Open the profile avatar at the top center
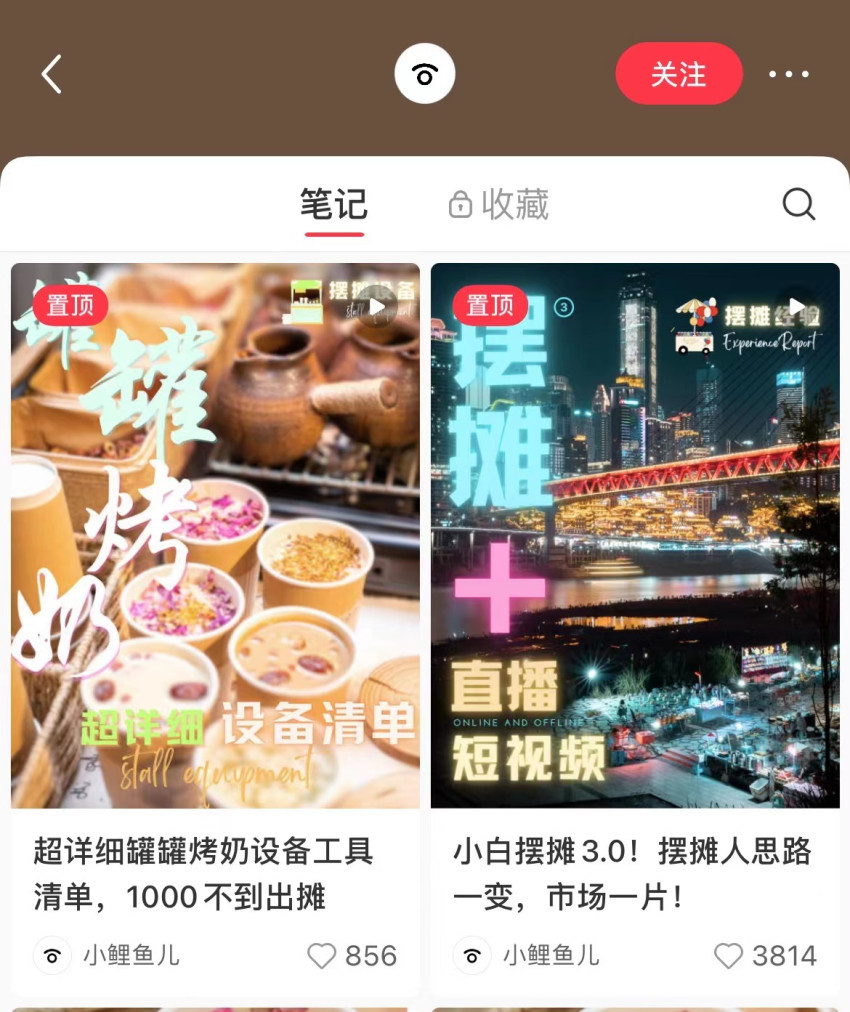The height and width of the screenshot is (1012, 850). point(425,73)
